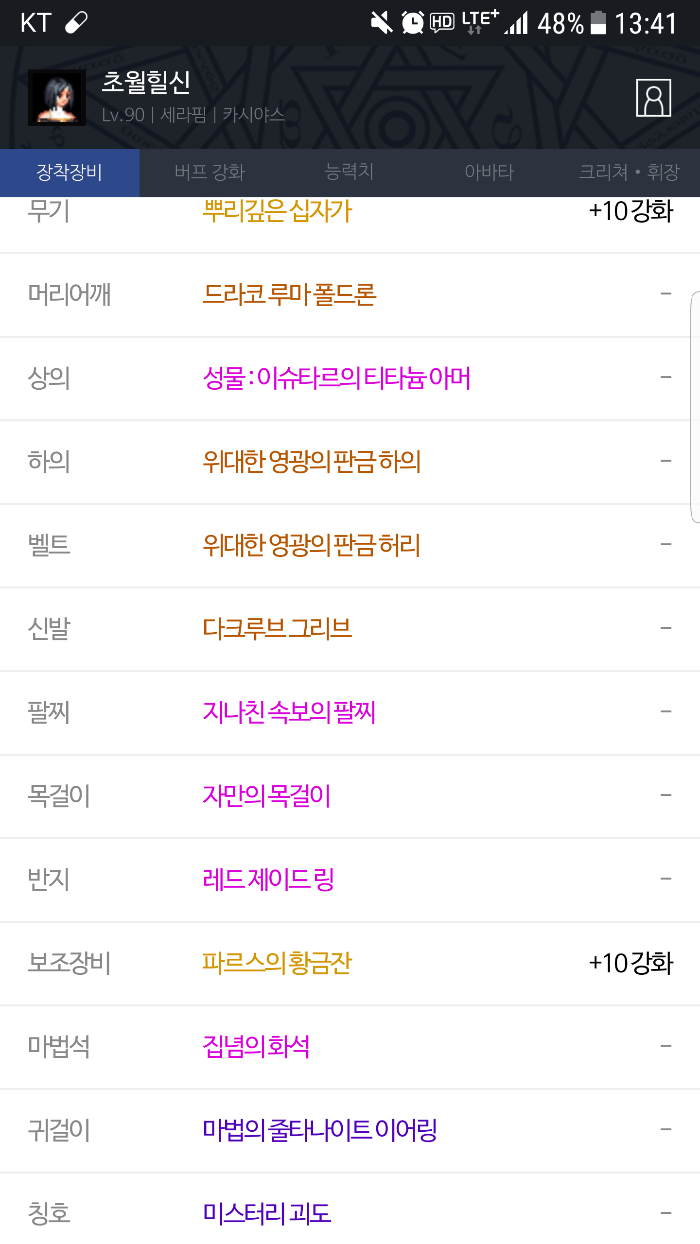Select the 다크루브 그리브 shoes row
Screen dimensions: 700x1244
tap(277, 629)
